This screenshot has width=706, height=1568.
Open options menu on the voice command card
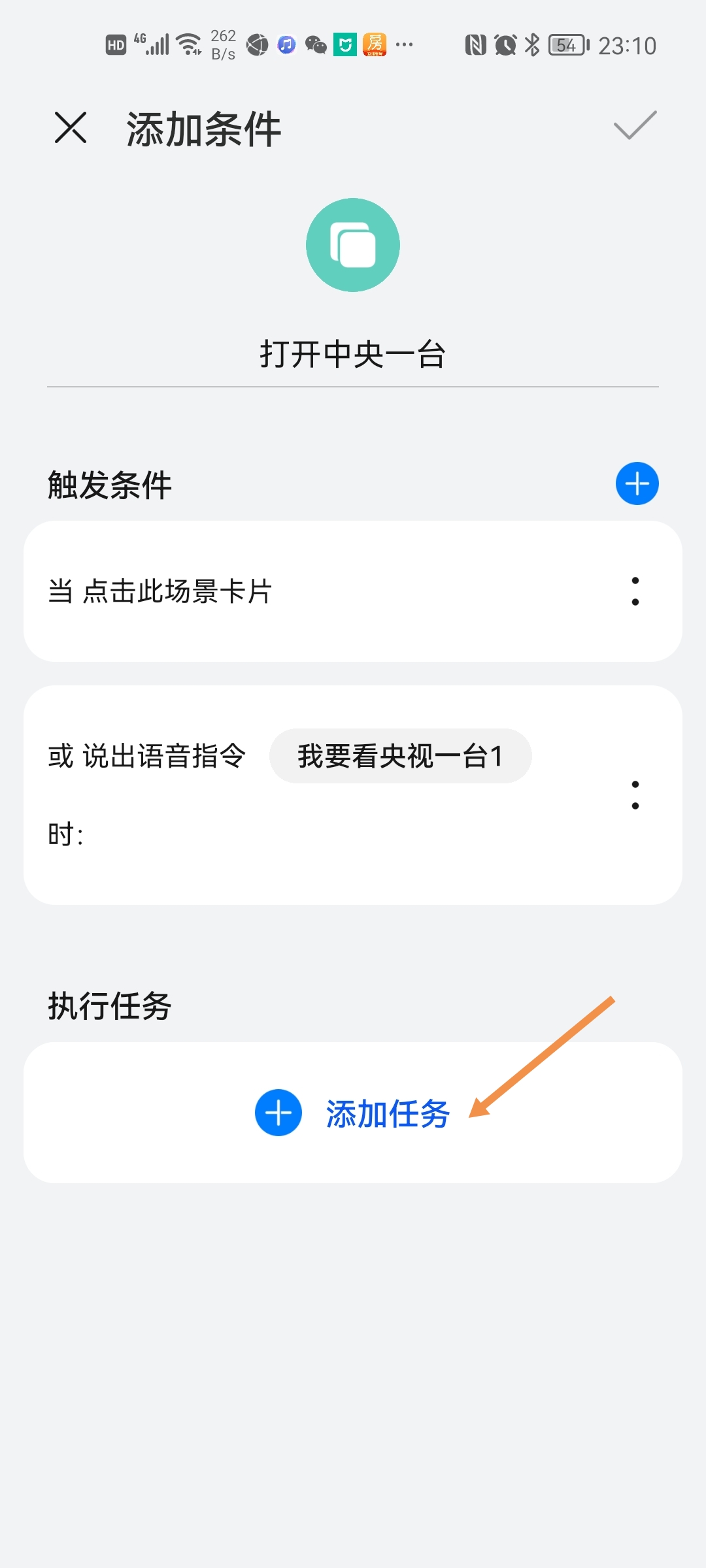(635, 796)
